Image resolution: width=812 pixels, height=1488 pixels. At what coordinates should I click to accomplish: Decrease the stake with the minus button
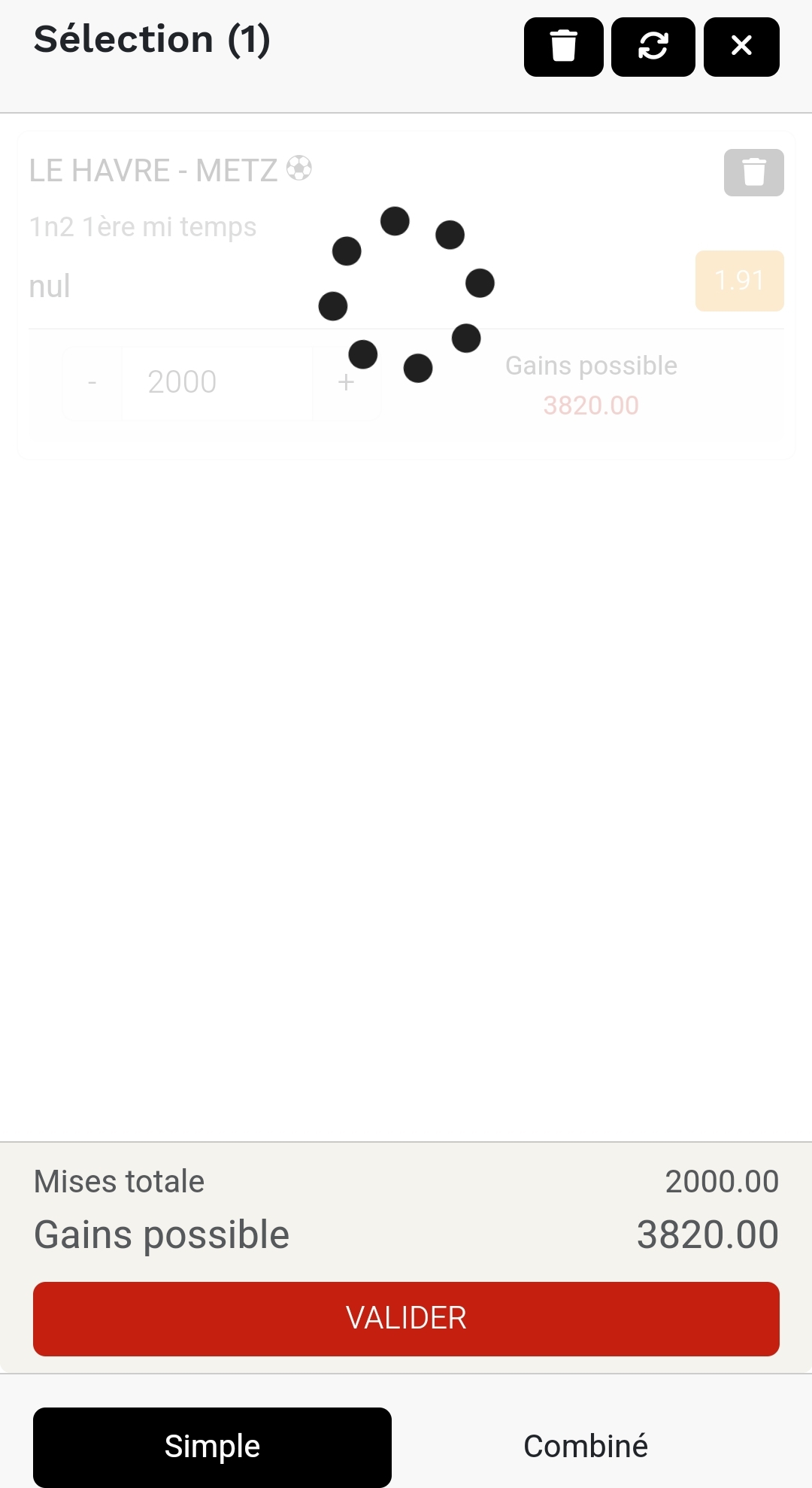click(92, 381)
